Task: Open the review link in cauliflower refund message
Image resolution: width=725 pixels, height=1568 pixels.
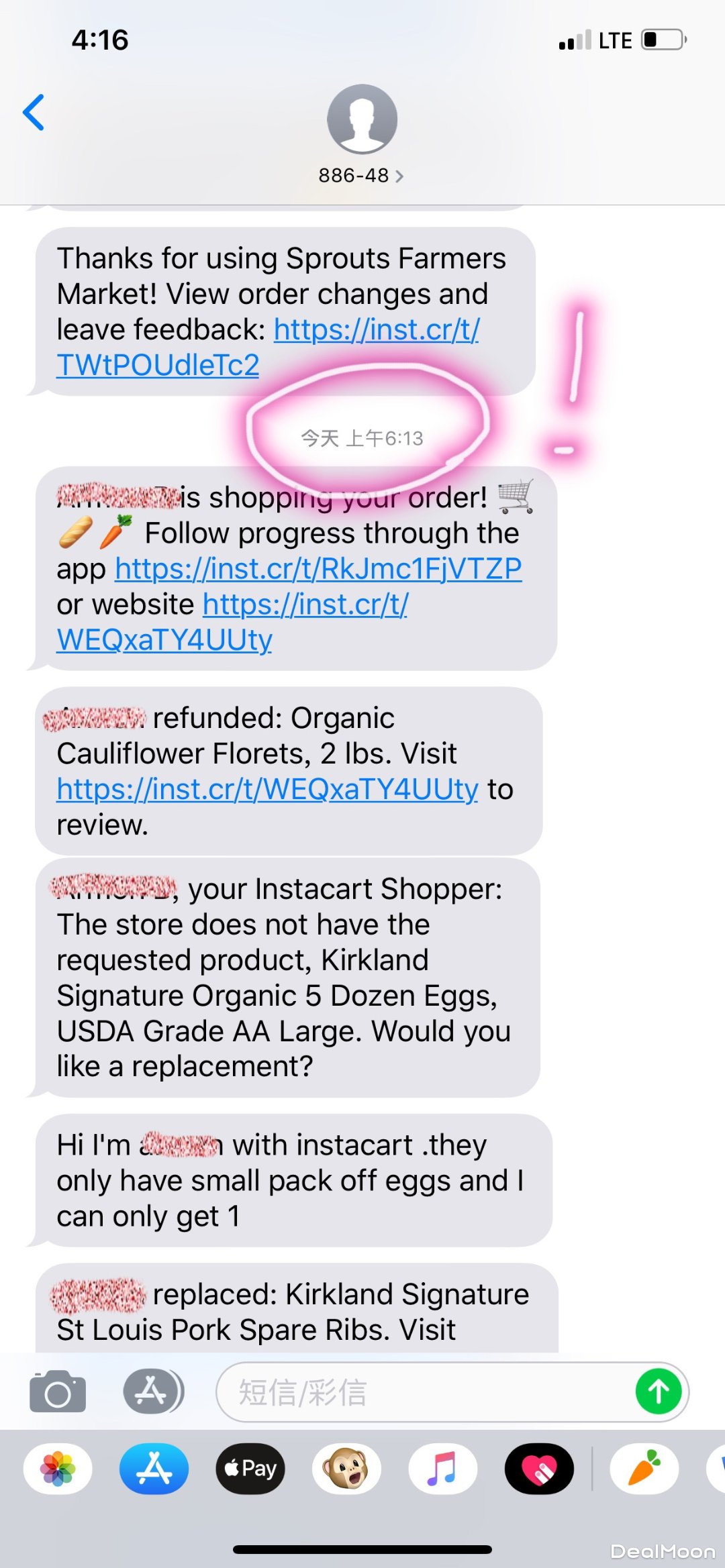Action: point(267,790)
